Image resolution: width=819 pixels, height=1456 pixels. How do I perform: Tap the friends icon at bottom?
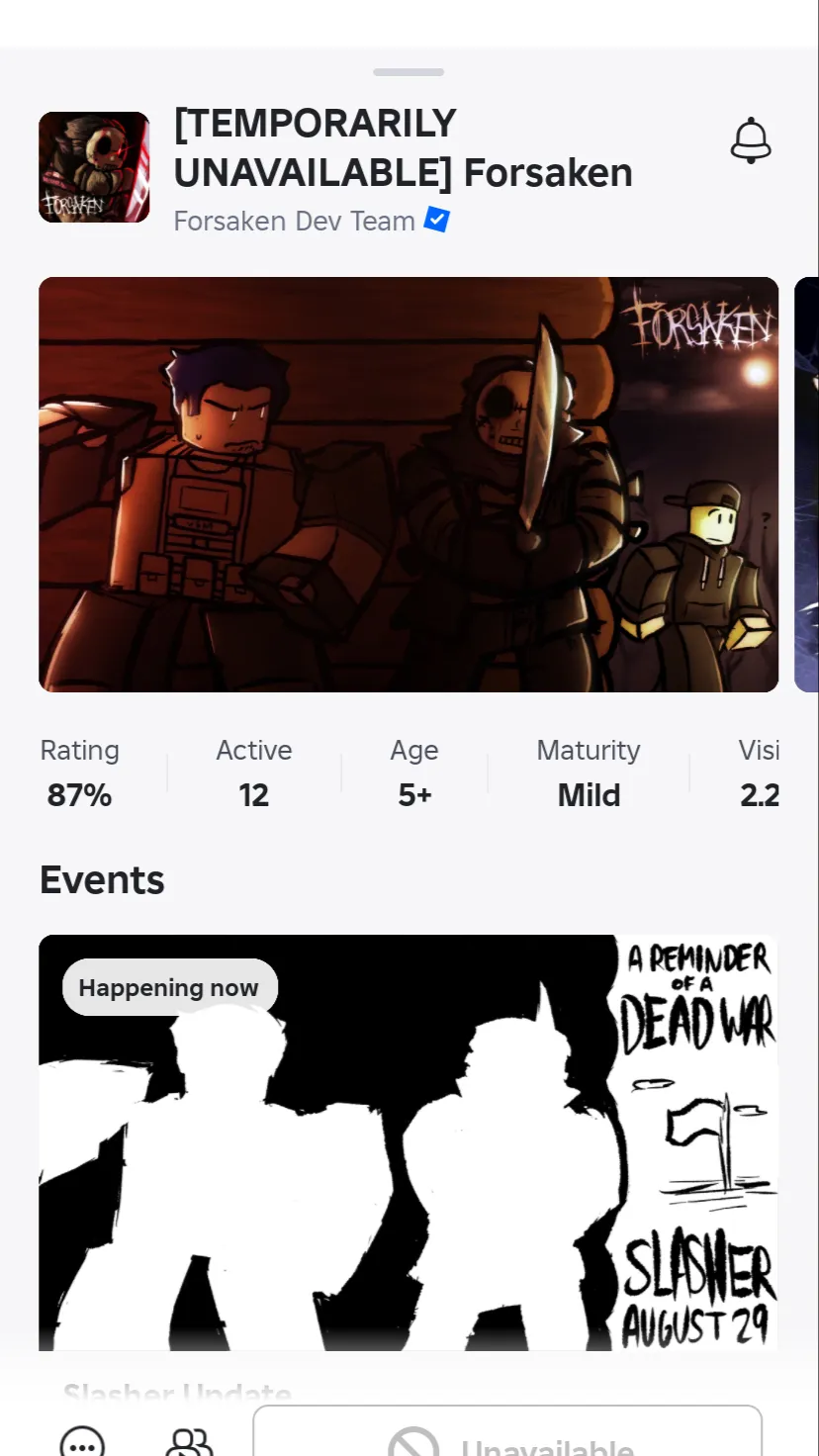point(188,1442)
